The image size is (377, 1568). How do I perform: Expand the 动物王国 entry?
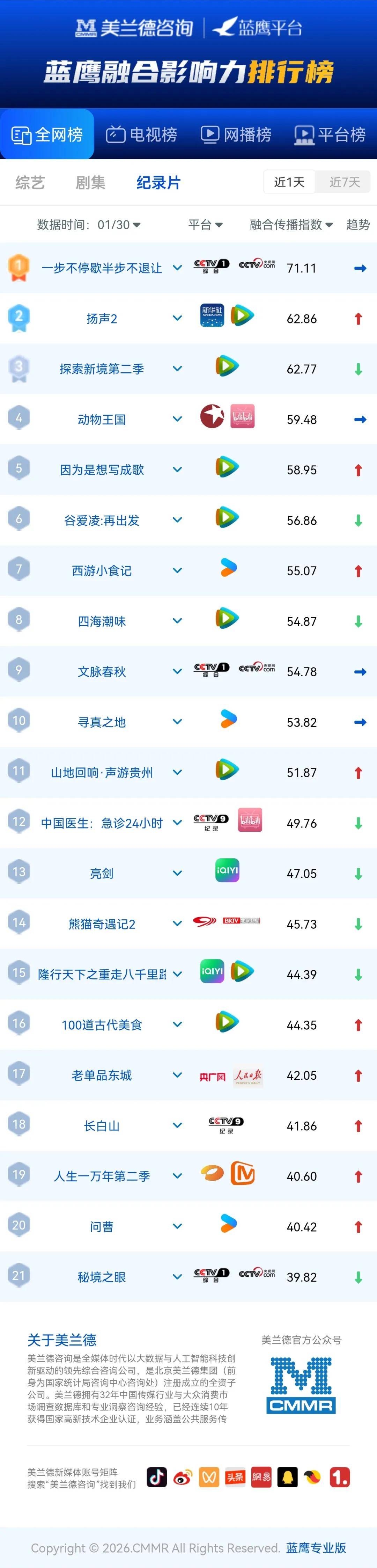click(x=177, y=420)
